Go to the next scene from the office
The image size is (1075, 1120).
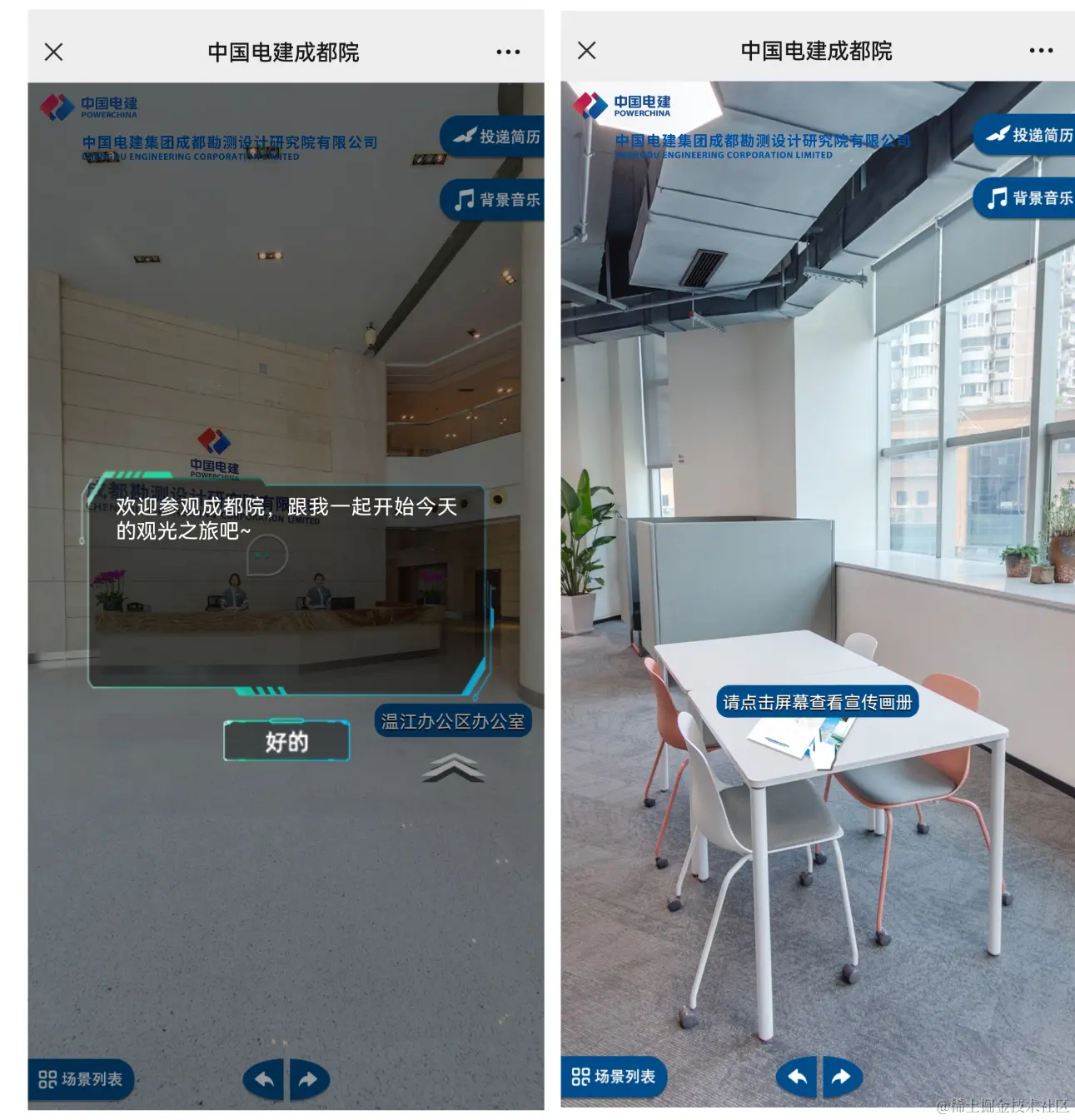point(842,1077)
